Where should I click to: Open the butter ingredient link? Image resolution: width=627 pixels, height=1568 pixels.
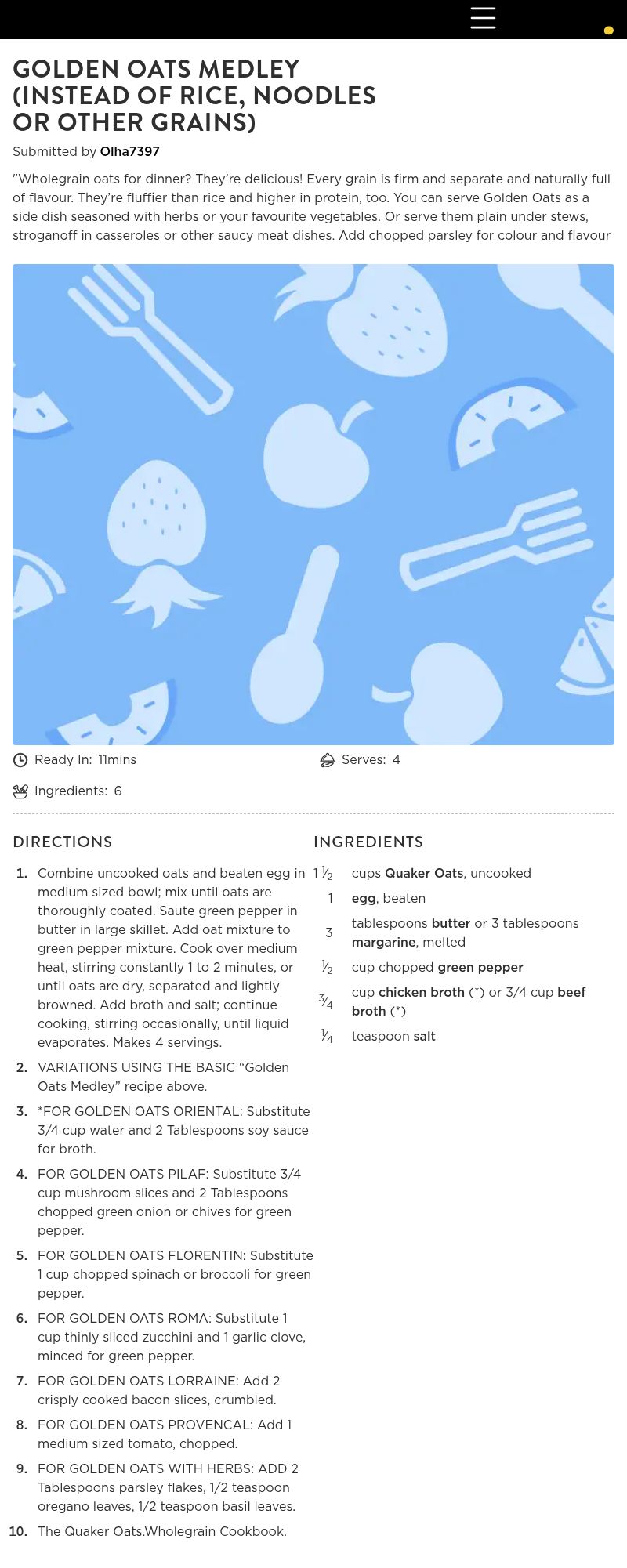451,923
